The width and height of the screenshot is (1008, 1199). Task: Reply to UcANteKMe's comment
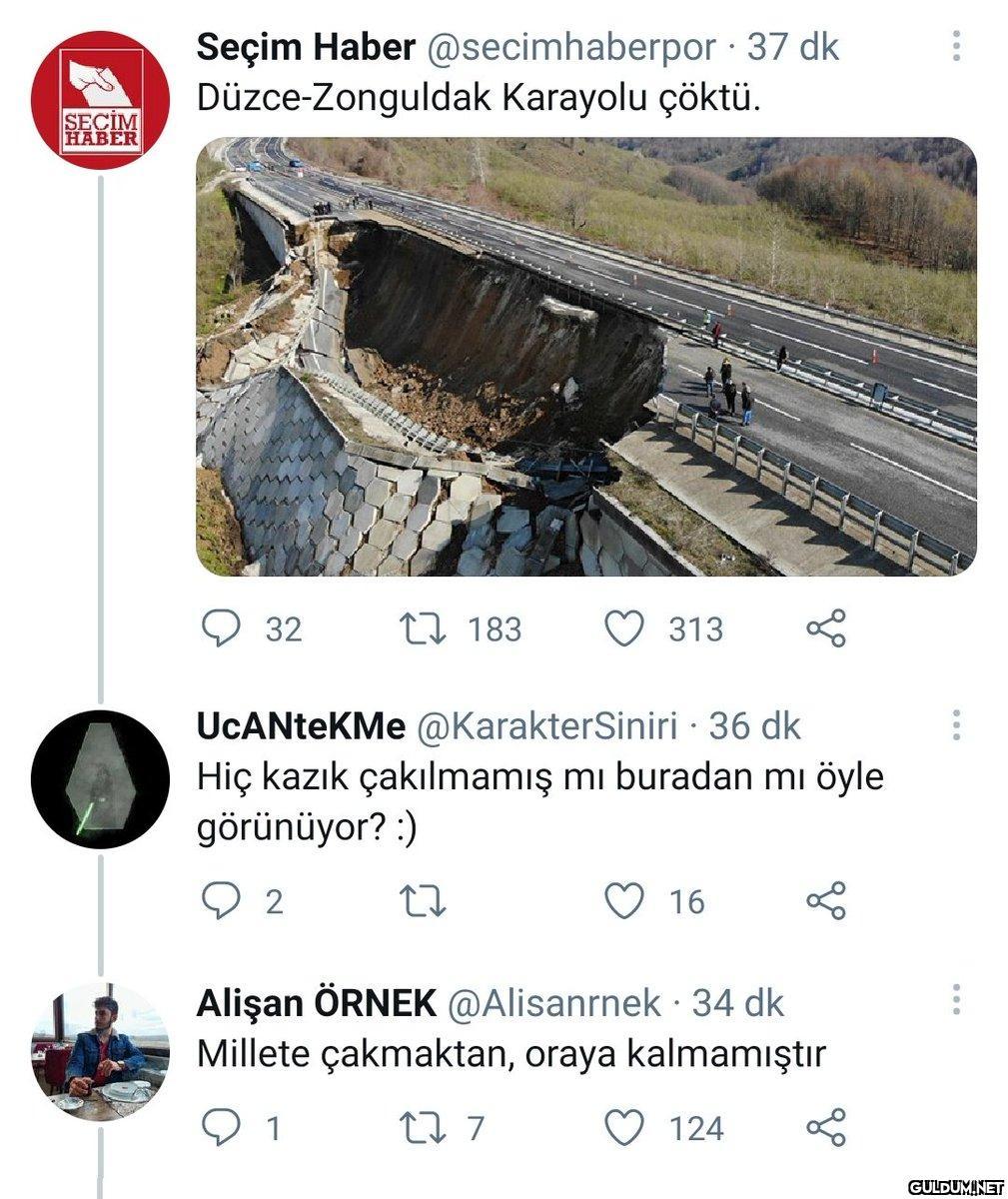point(222,901)
